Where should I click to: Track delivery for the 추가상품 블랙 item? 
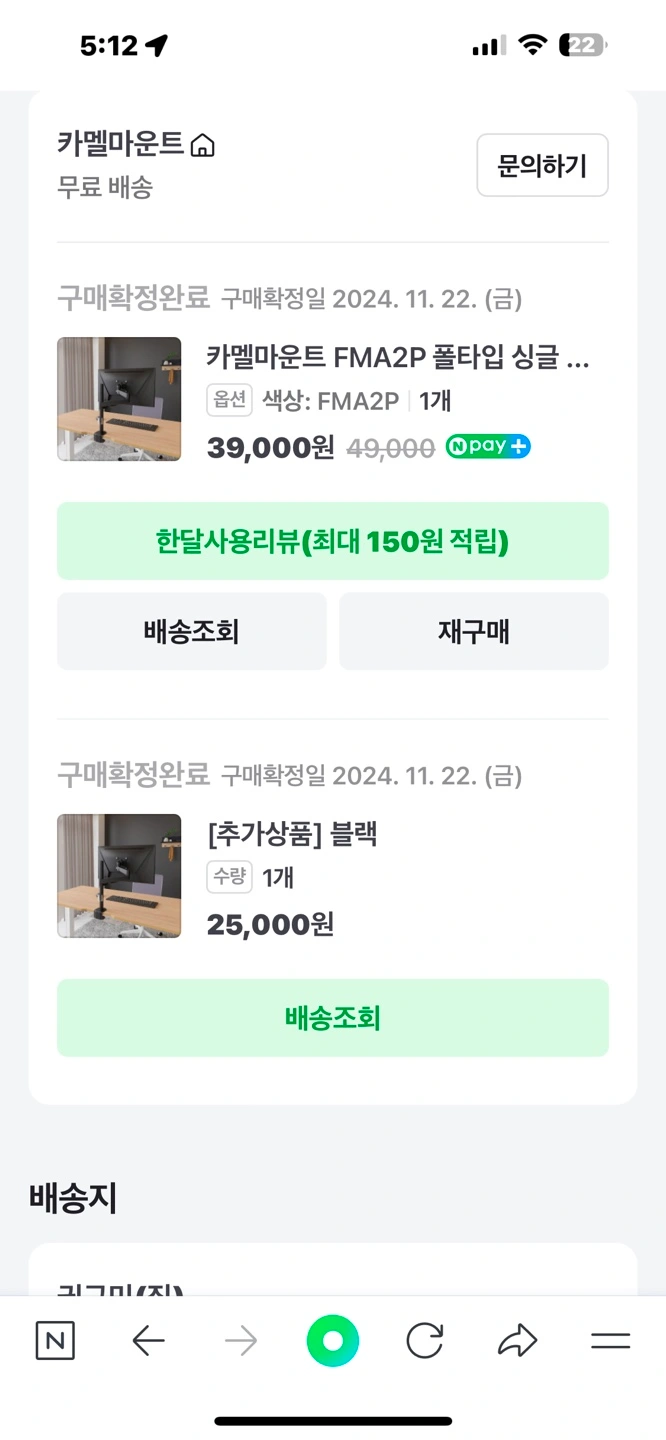[333, 1018]
